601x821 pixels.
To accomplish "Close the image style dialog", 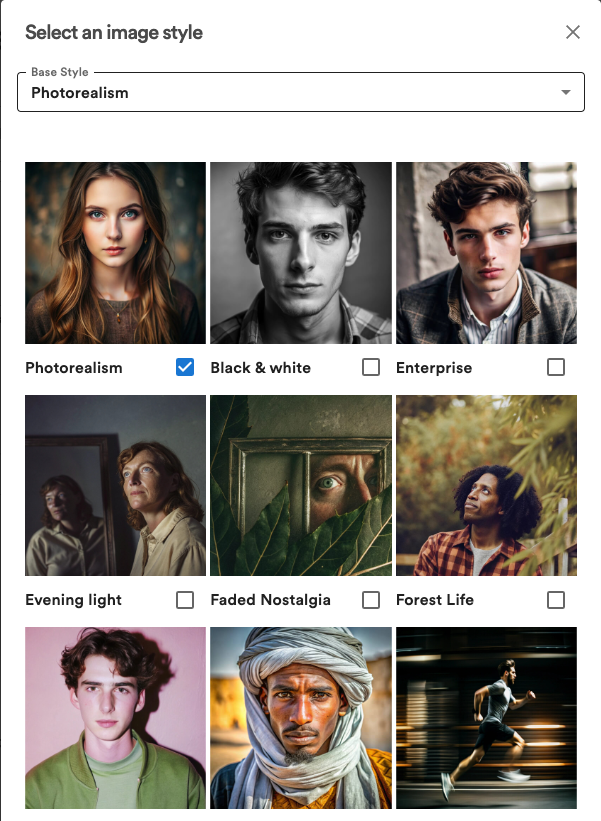I will (x=573, y=32).
